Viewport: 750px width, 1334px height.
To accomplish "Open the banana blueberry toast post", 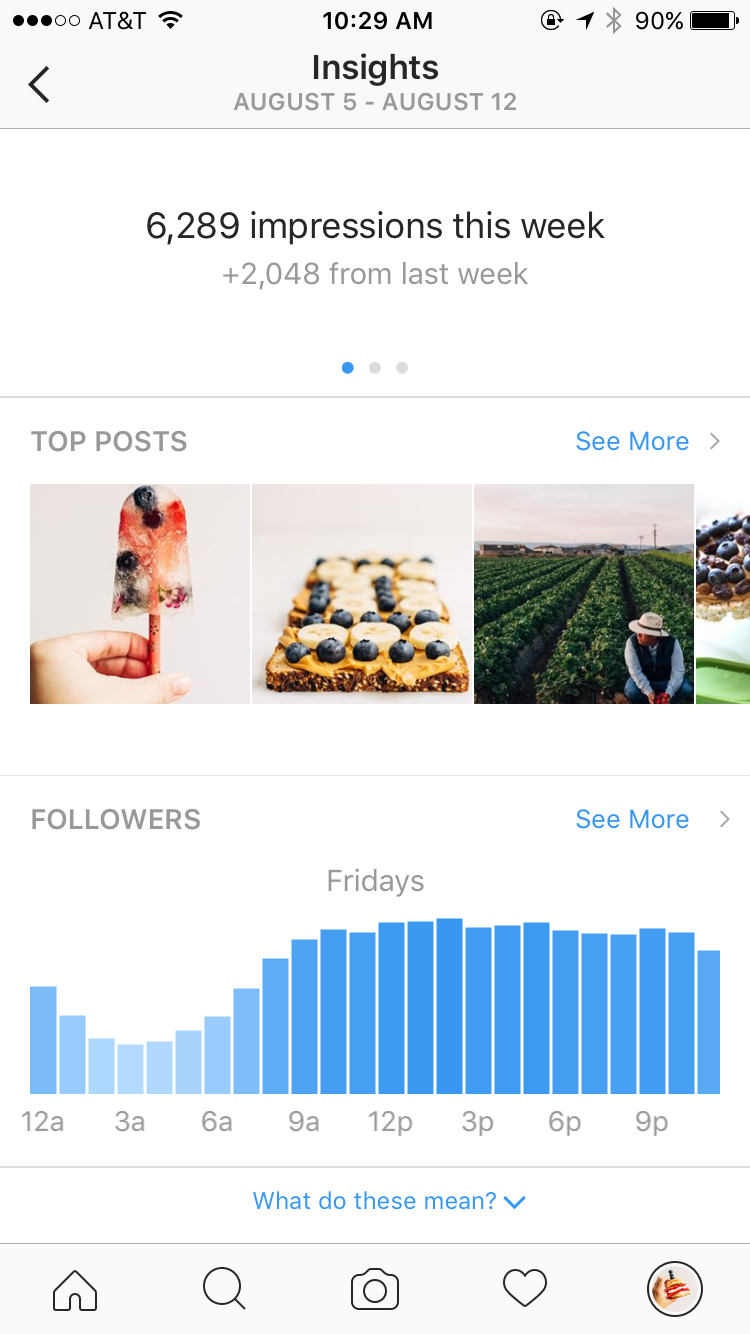I will pyautogui.click(x=361, y=594).
